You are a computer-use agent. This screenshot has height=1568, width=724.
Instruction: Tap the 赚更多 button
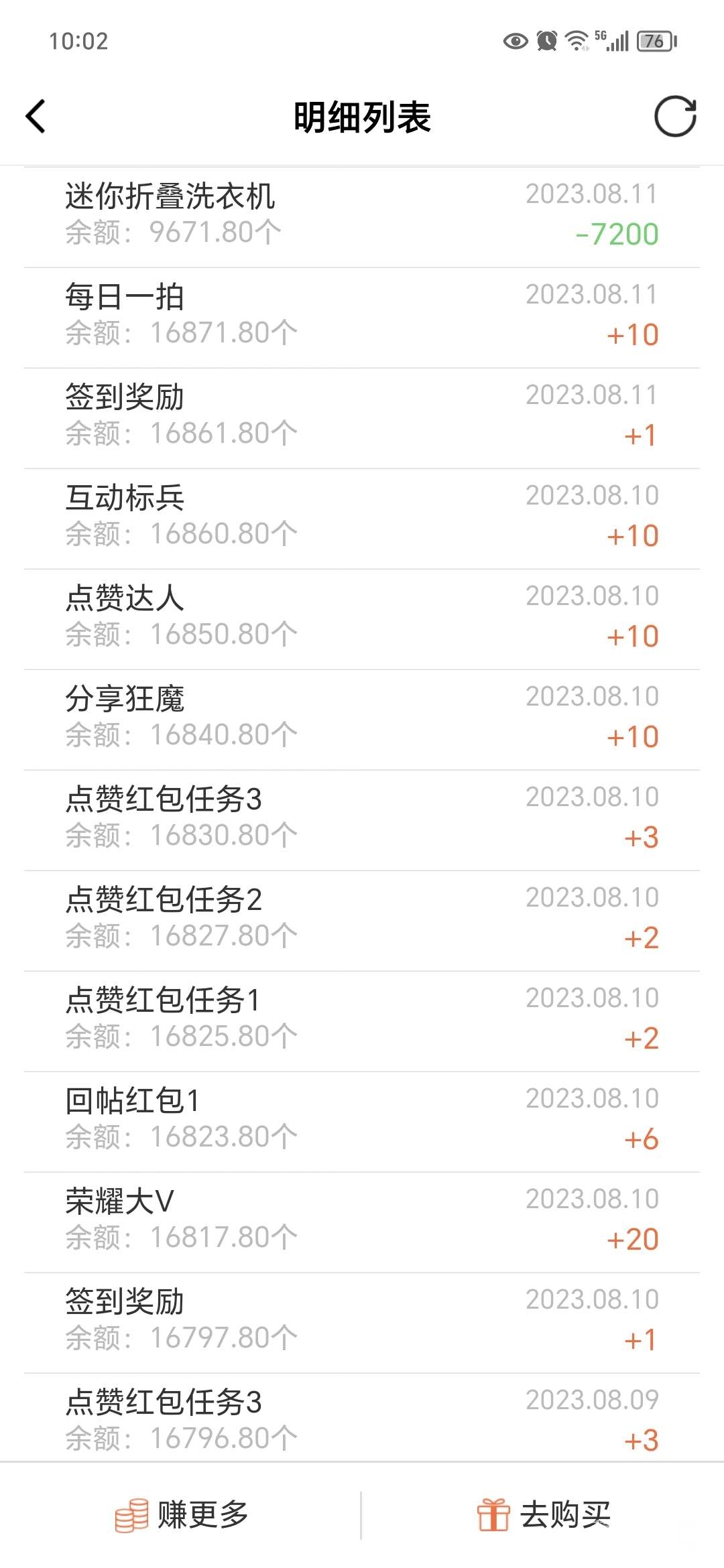point(182,1515)
